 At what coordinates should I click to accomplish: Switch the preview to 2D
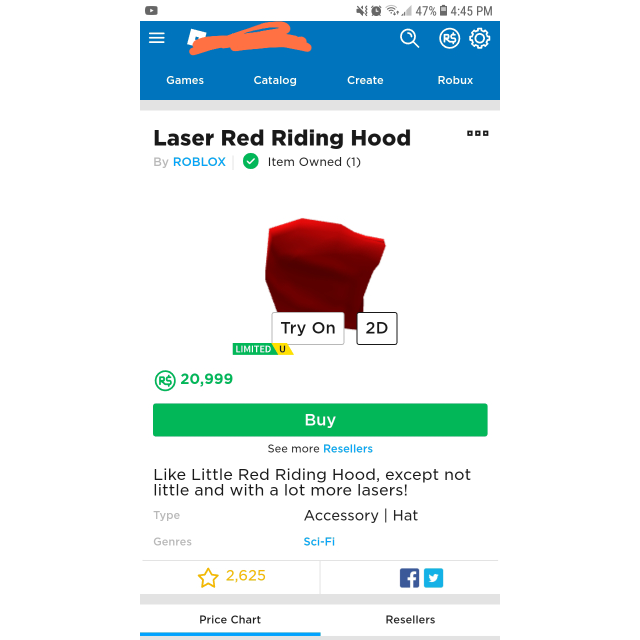tap(377, 328)
